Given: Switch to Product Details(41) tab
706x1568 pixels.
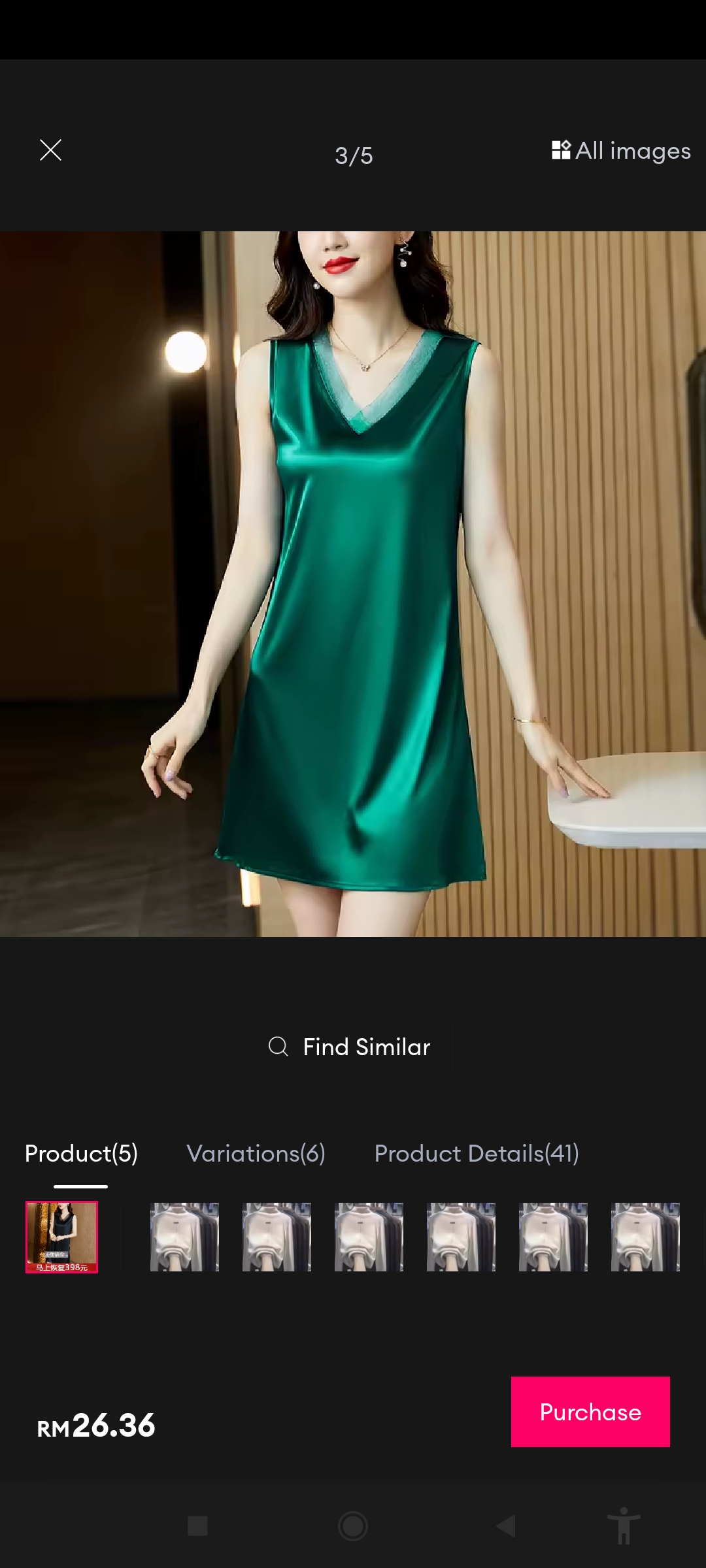Looking at the screenshot, I should coord(476,1153).
